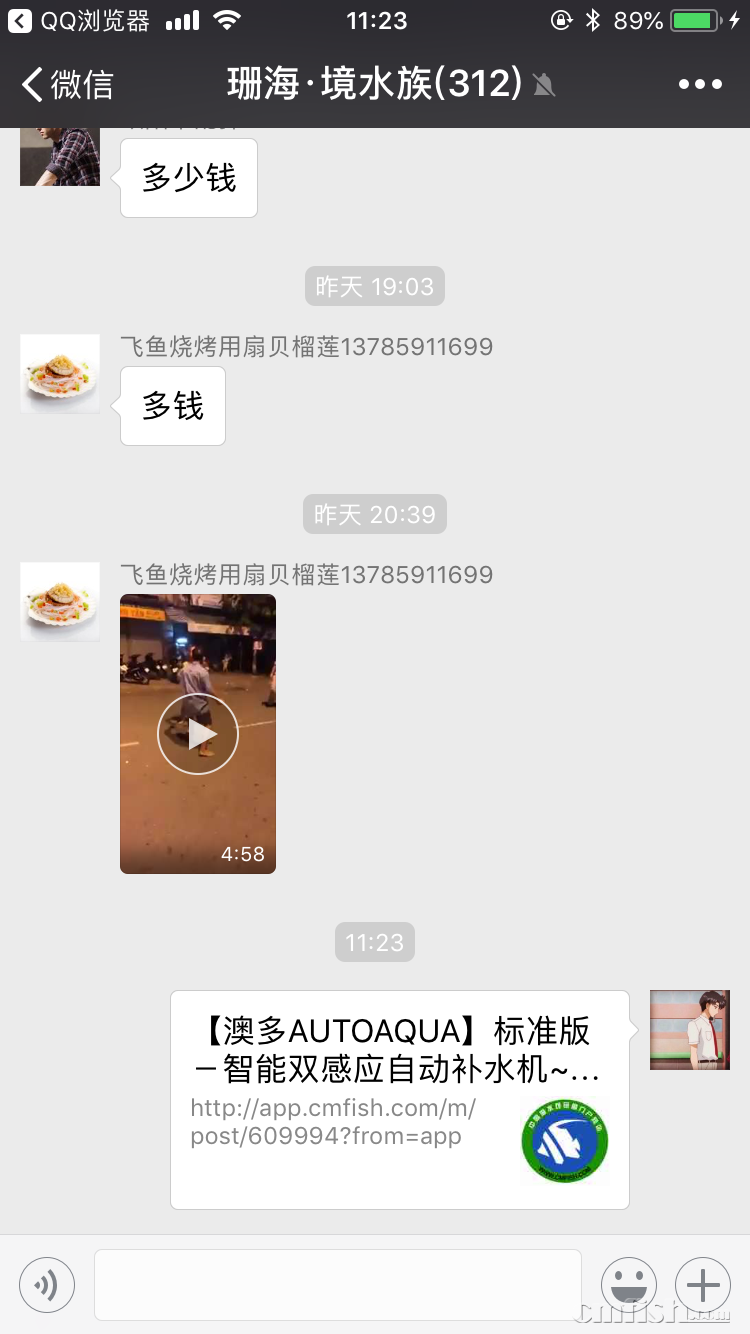Focus the message text field
The height and width of the screenshot is (1334, 750).
[x=338, y=1284]
